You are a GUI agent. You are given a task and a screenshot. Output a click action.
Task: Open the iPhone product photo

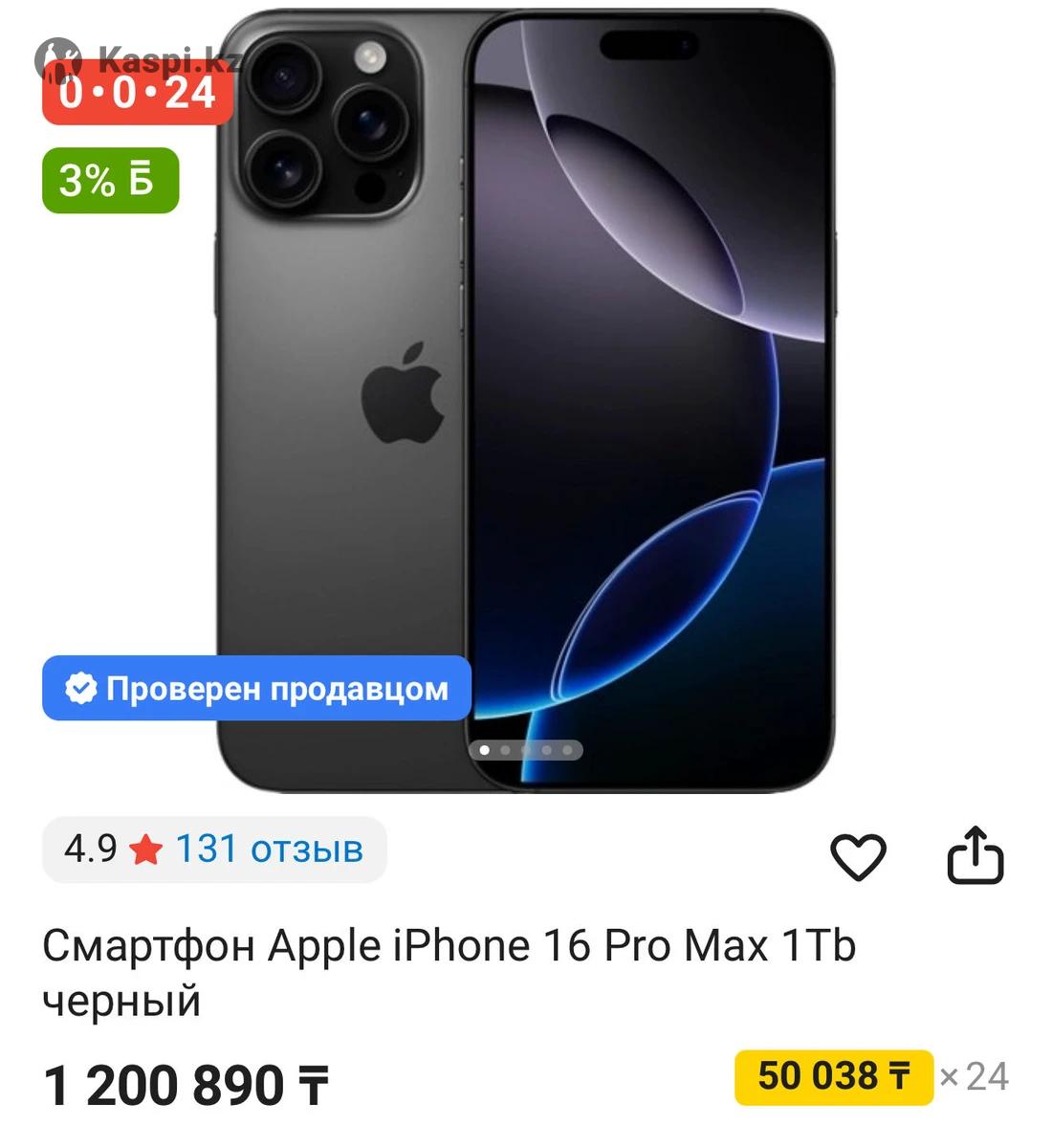(x=526, y=402)
